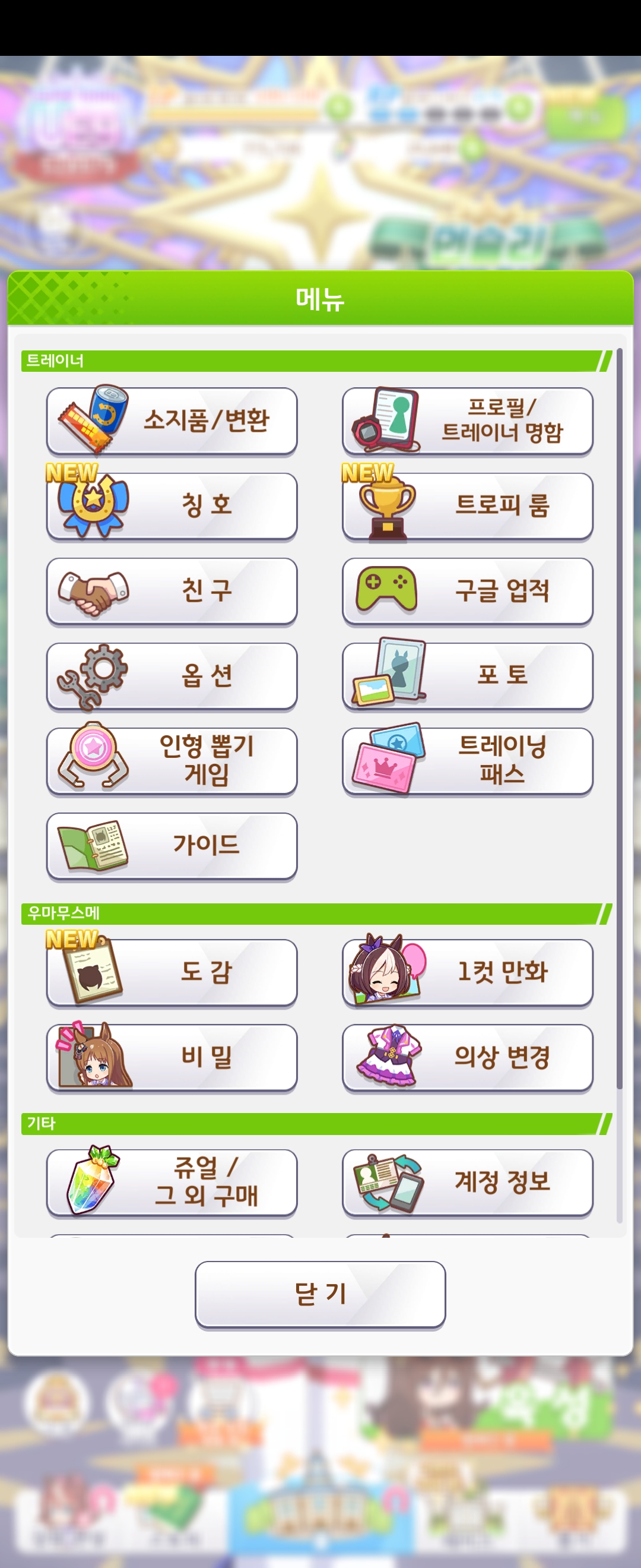Play the 인형 뽑기 게임
641x1568 pixels.
(172, 760)
